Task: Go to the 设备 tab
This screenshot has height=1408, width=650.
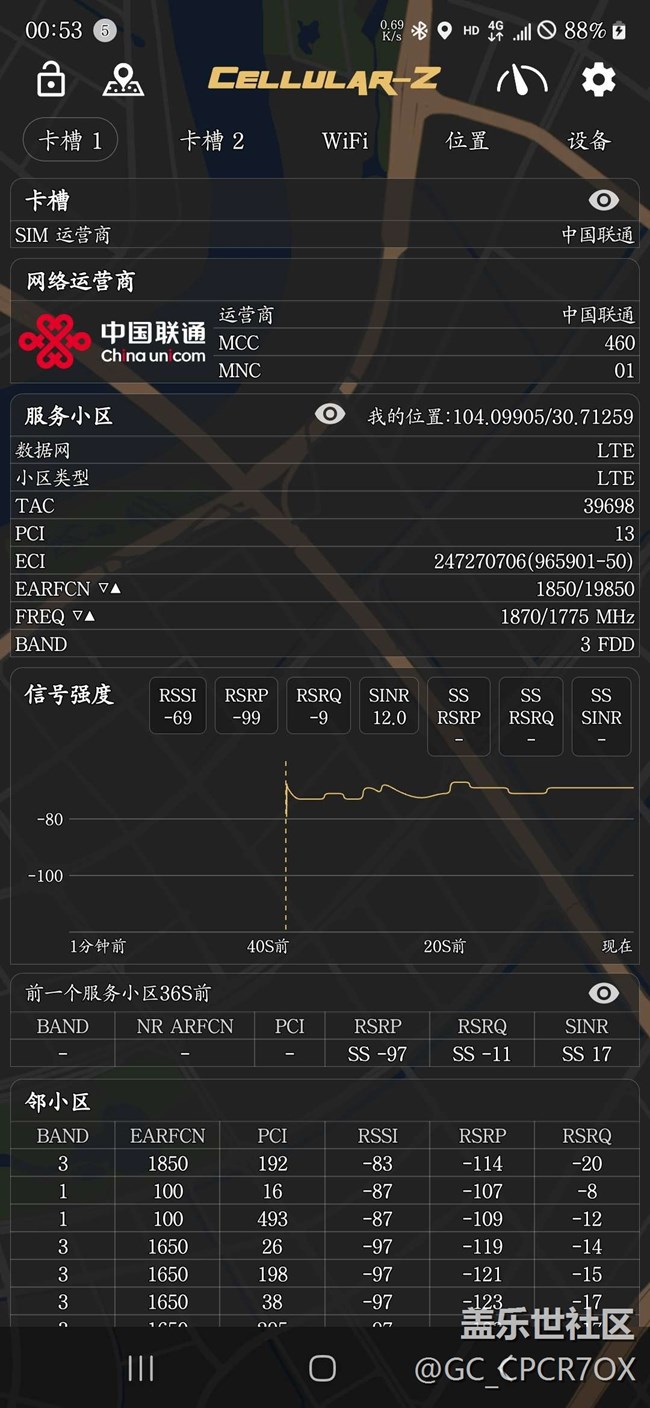Action: 588,141
